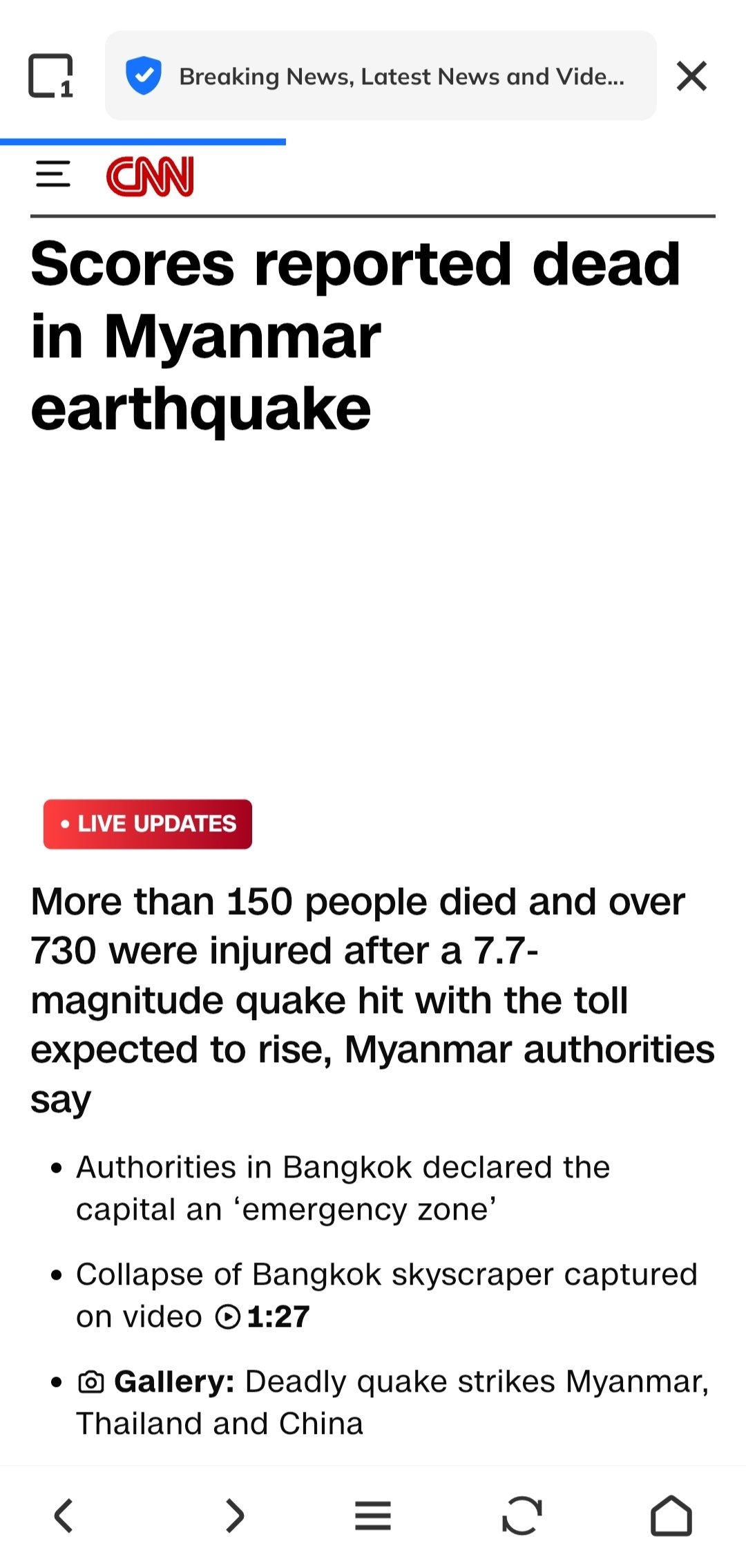Go back to the previous page
This screenshot has width=746, height=1568.
[x=64, y=1515]
